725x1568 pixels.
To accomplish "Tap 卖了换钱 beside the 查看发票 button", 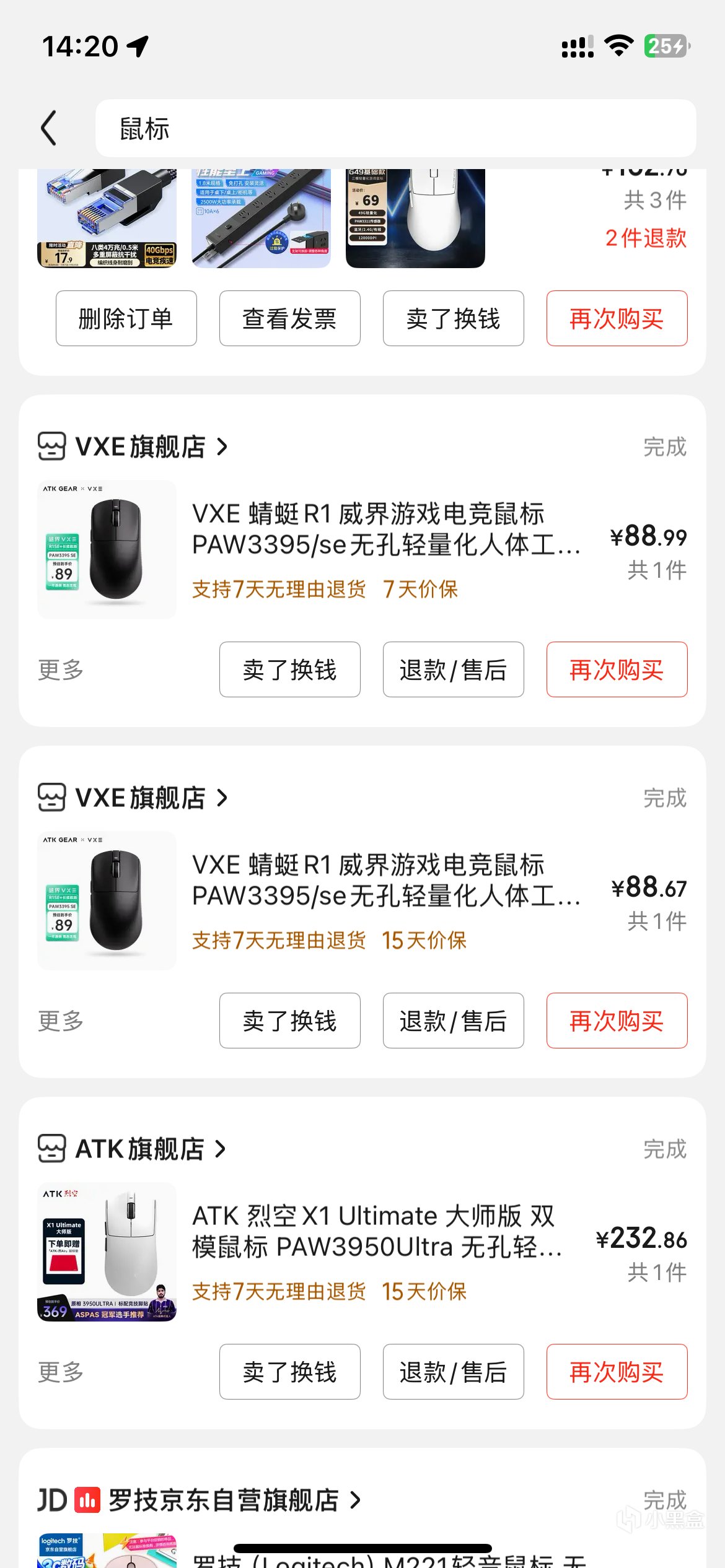I will click(453, 318).
